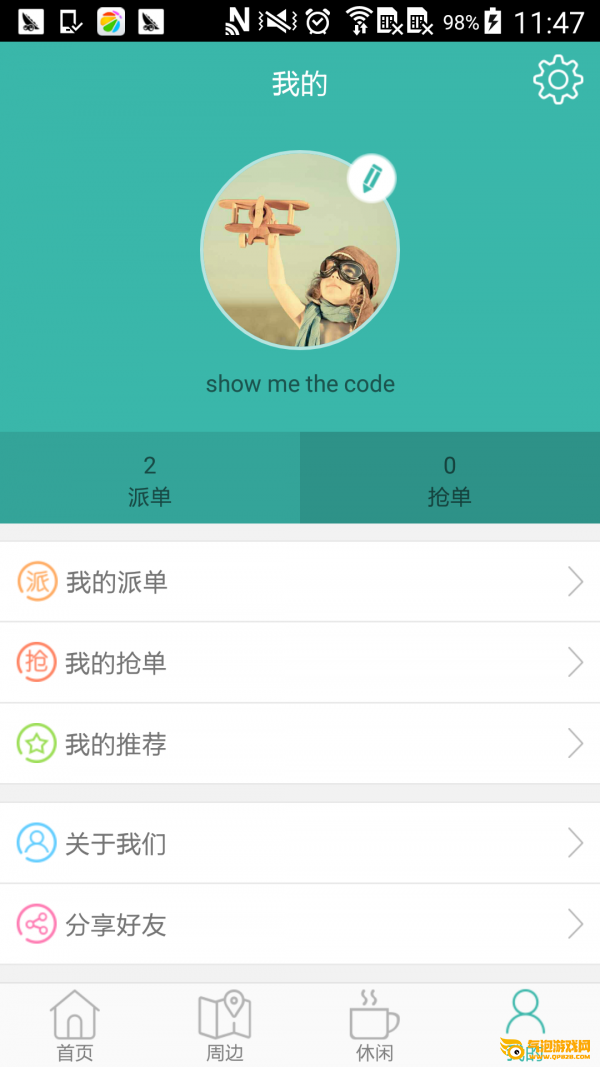Open the settings gear icon
600x1067 pixels.
[557, 80]
